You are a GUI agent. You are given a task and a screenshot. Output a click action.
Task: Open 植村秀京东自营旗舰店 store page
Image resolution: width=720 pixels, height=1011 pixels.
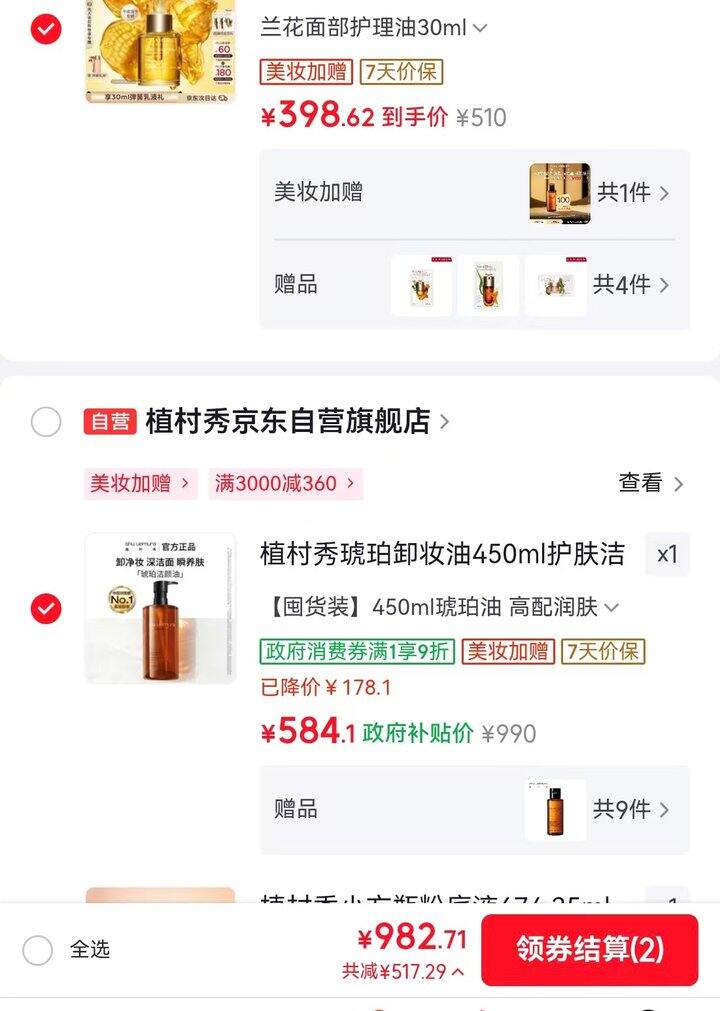[297, 421]
